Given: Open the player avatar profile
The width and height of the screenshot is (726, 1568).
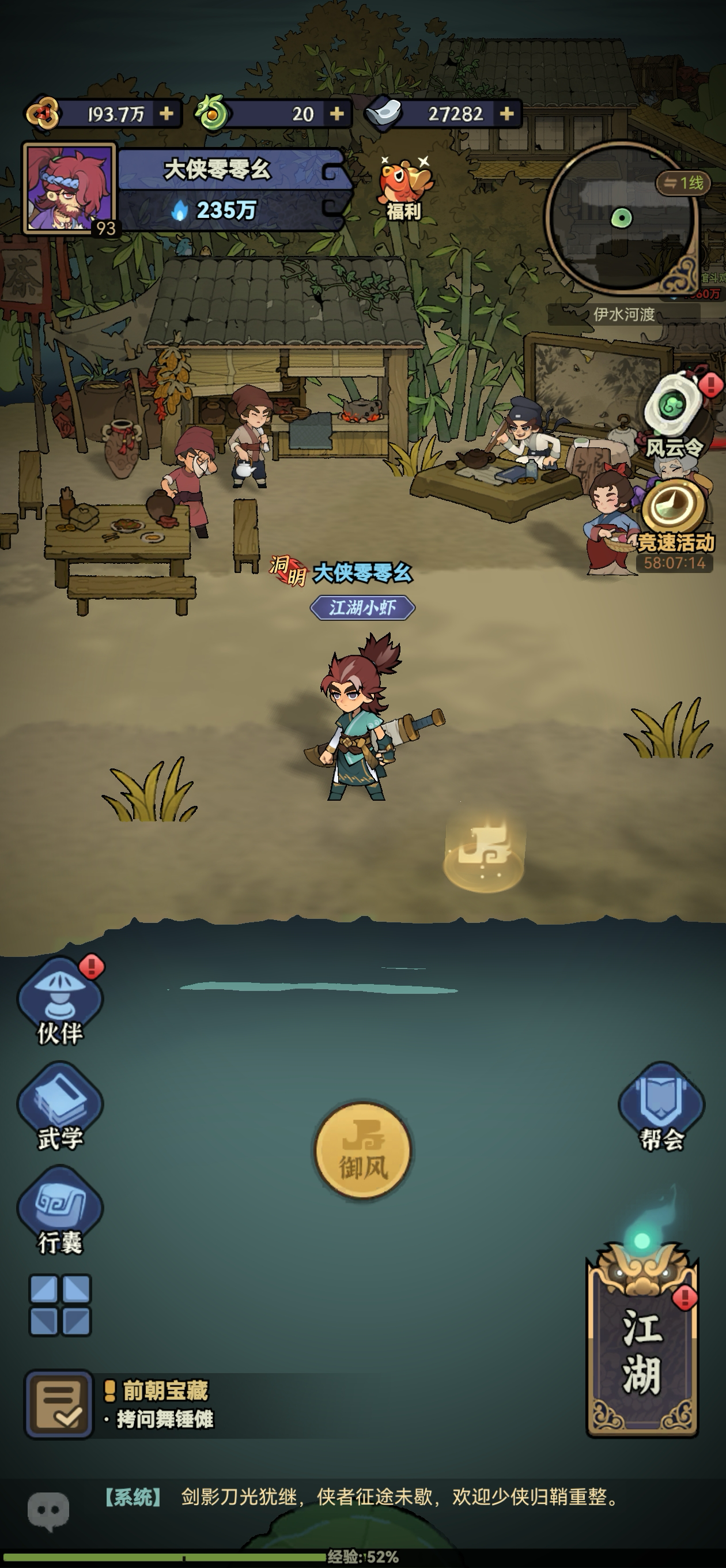Looking at the screenshot, I should click(x=69, y=189).
